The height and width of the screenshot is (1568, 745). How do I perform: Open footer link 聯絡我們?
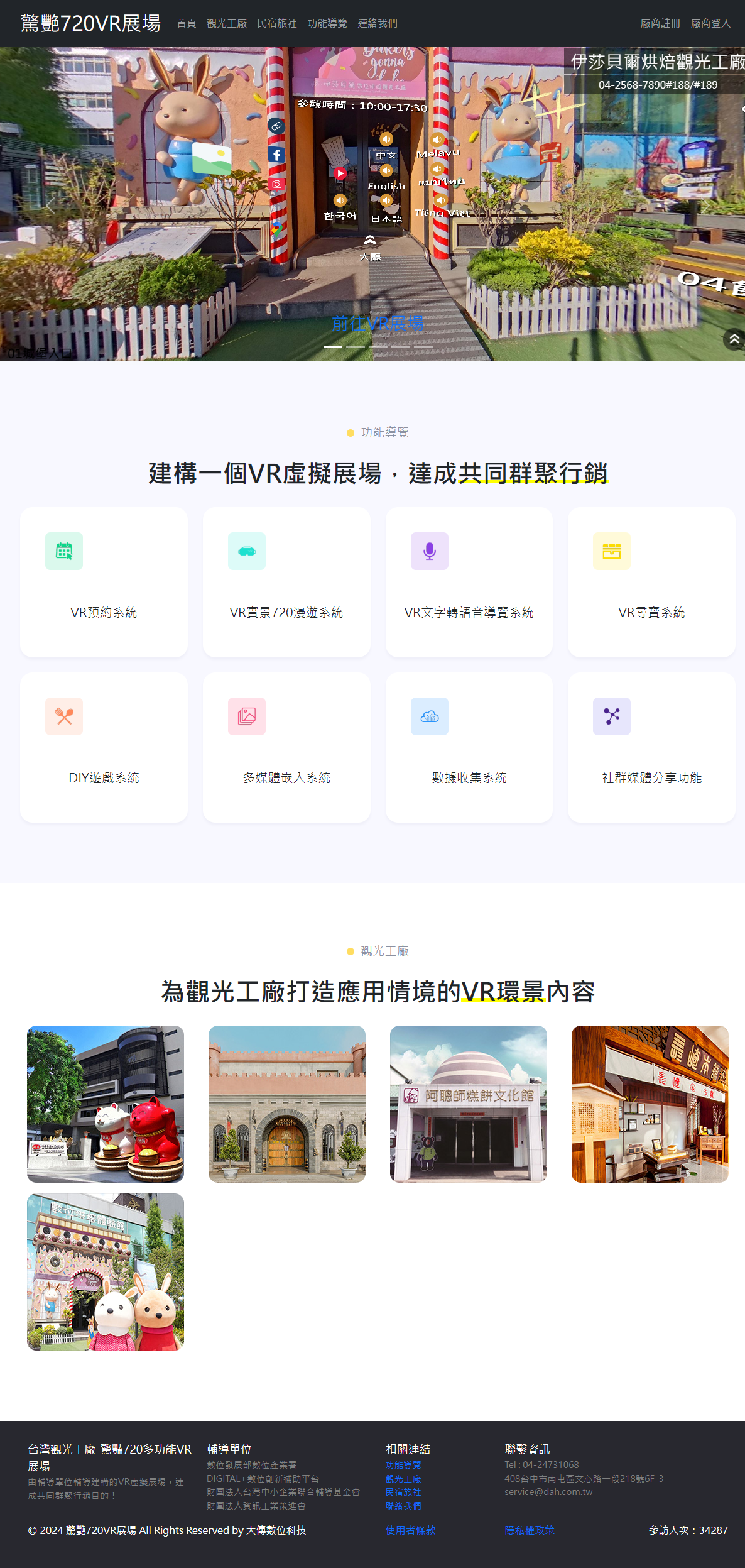click(403, 1506)
